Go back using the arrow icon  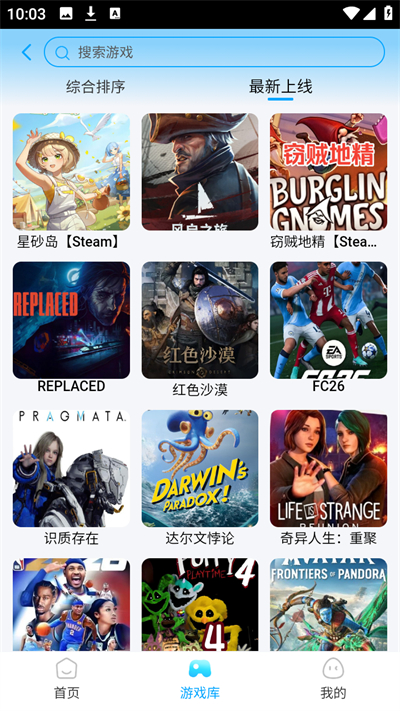pyautogui.click(x=27, y=53)
